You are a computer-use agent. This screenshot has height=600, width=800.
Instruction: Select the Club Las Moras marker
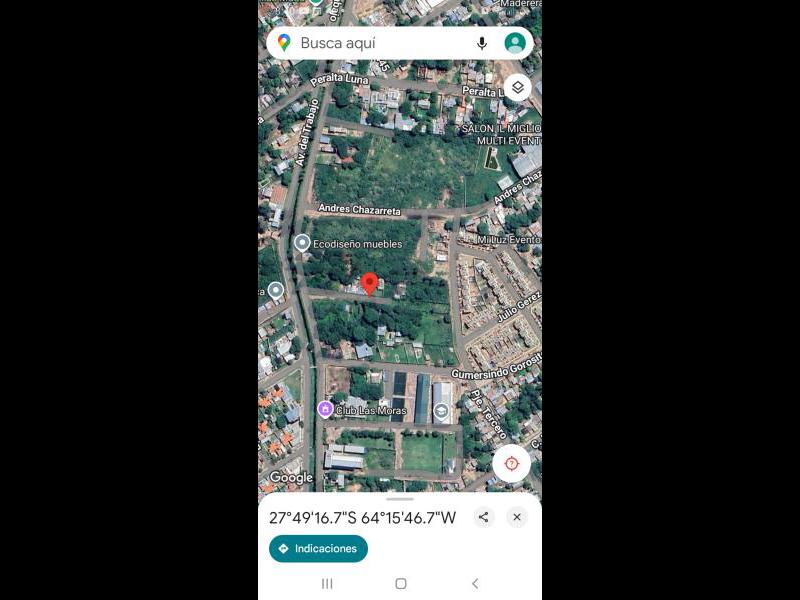coord(325,409)
